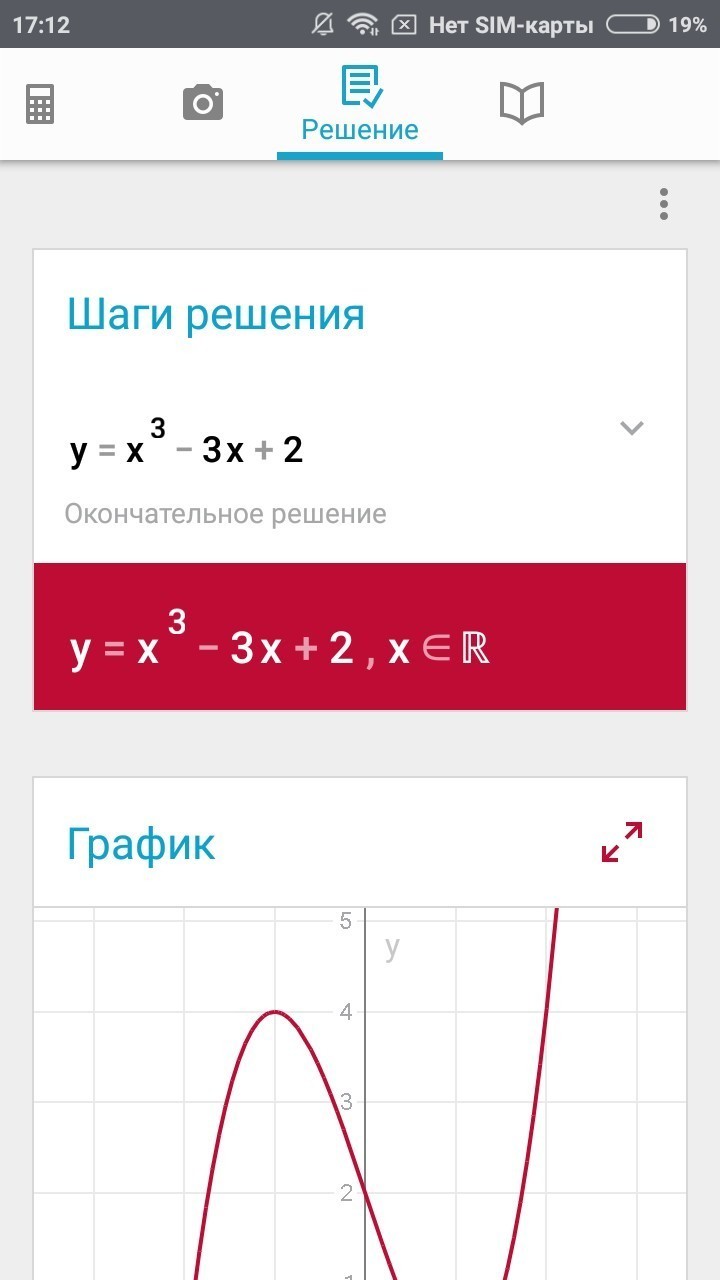Image resolution: width=720 pixels, height=1280 pixels.
Task: Expand the solution steps chevron
Action: [631, 428]
